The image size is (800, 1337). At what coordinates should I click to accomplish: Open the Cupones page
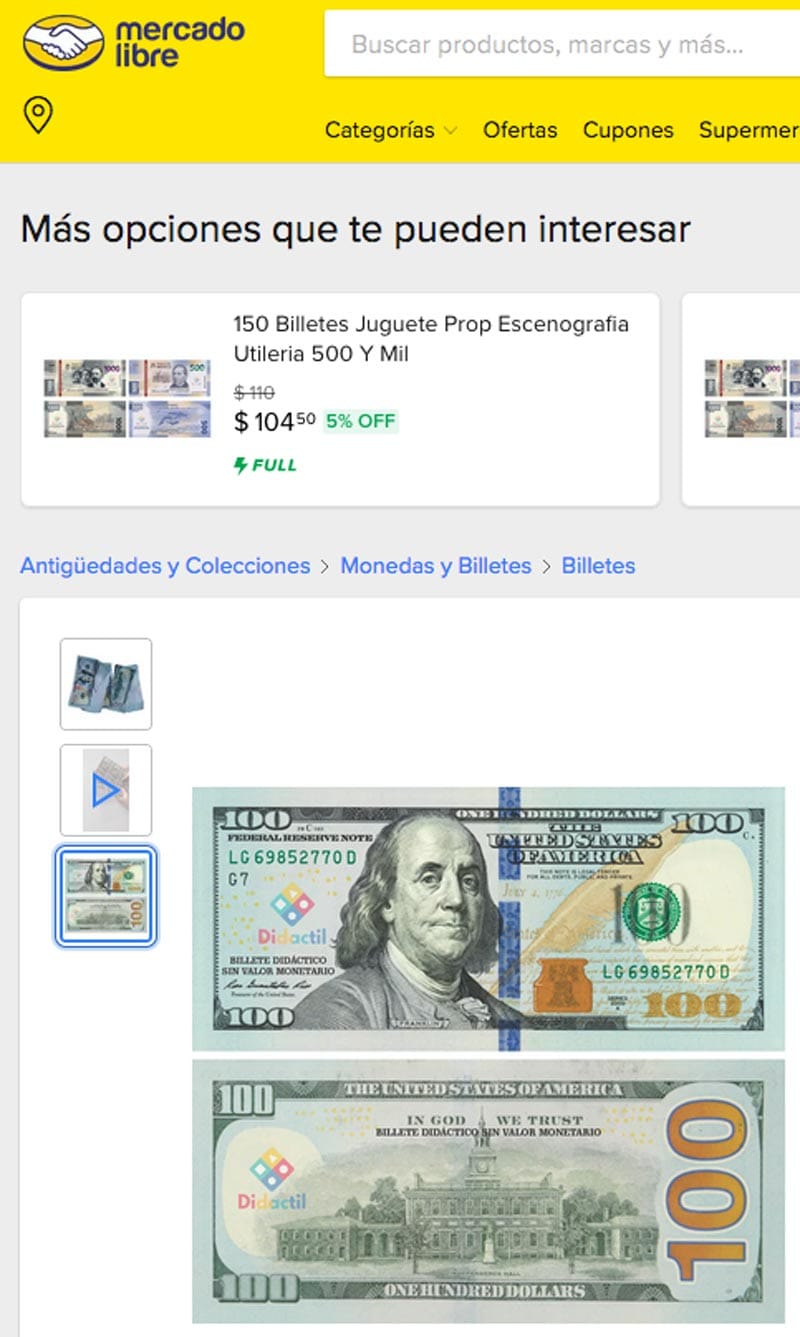[x=628, y=130]
